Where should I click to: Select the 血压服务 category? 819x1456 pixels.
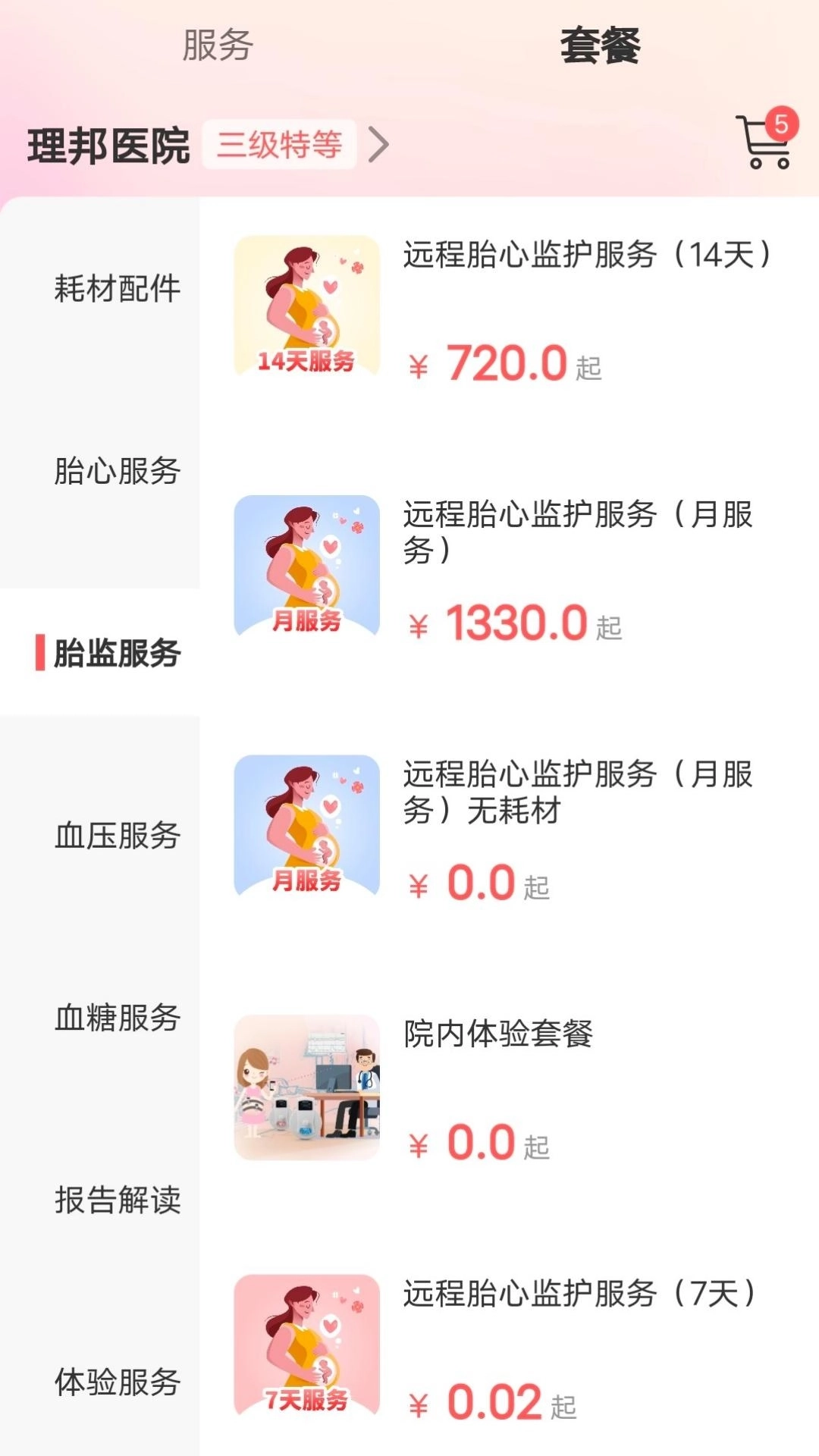point(115,834)
